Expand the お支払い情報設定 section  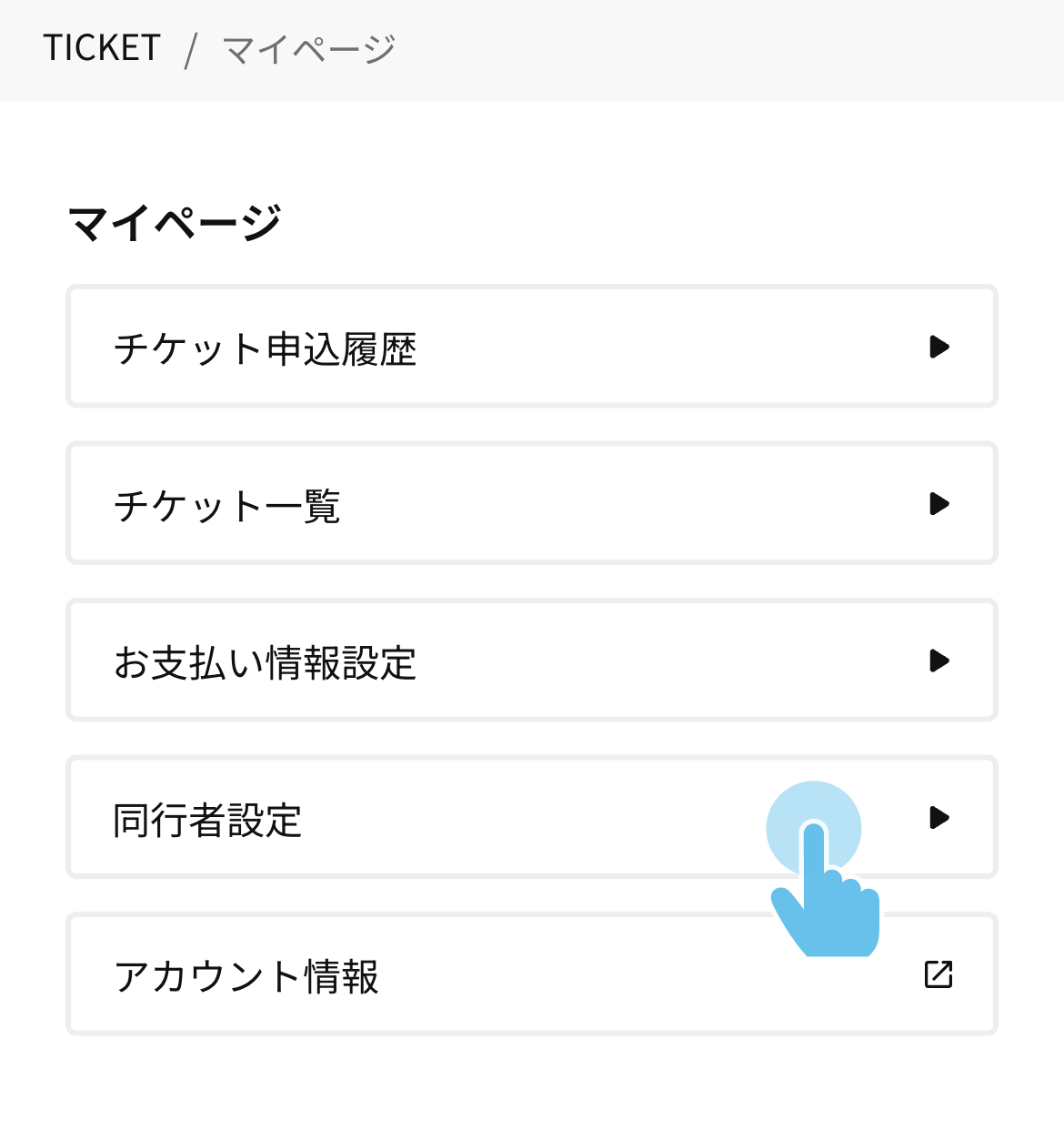click(531, 661)
